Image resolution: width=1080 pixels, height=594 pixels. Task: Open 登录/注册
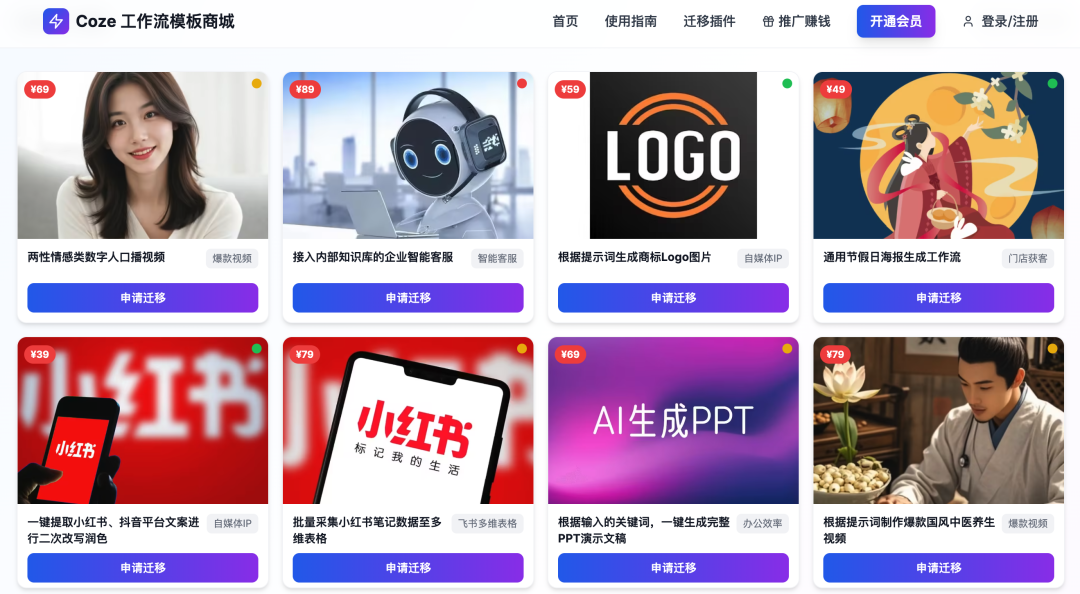tap(1000, 21)
